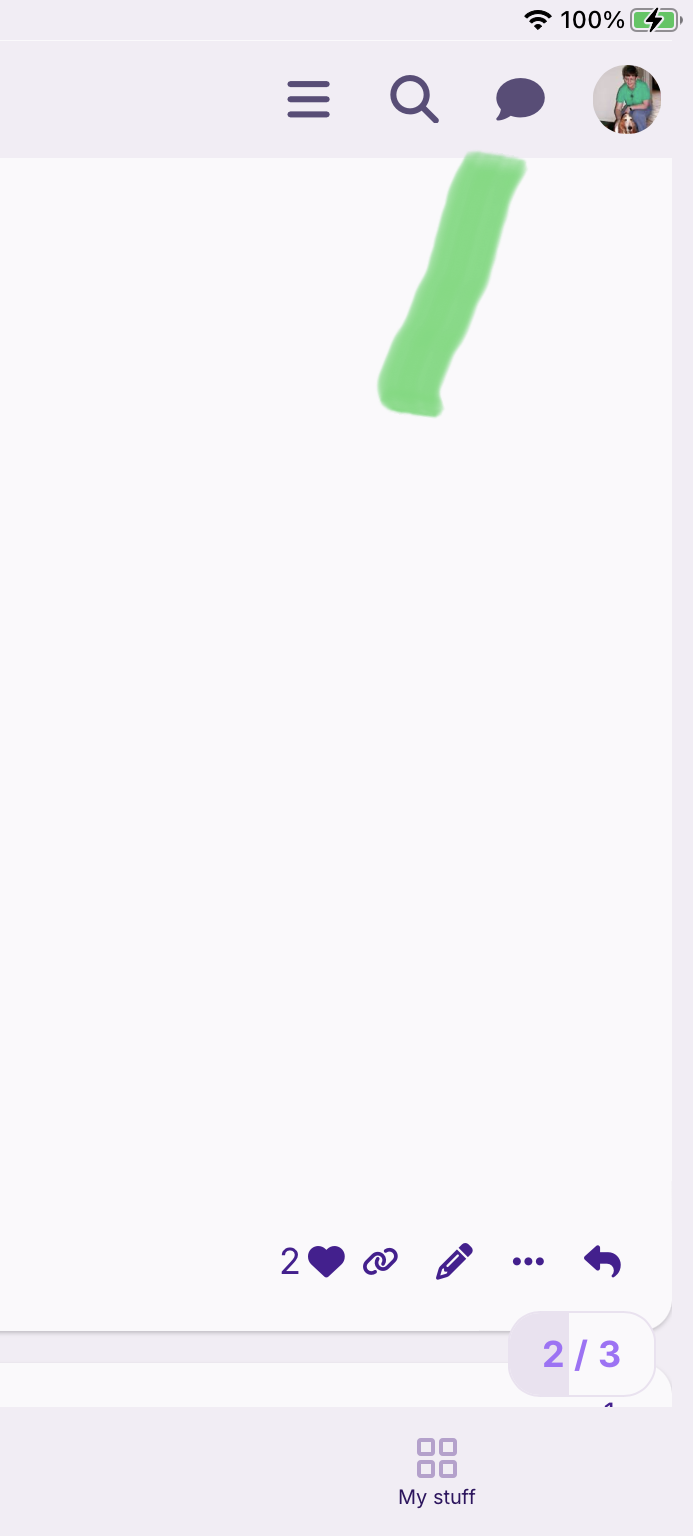This screenshot has width=693, height=1536.
Task: Copy the post link
Action: pos(380,1262)
